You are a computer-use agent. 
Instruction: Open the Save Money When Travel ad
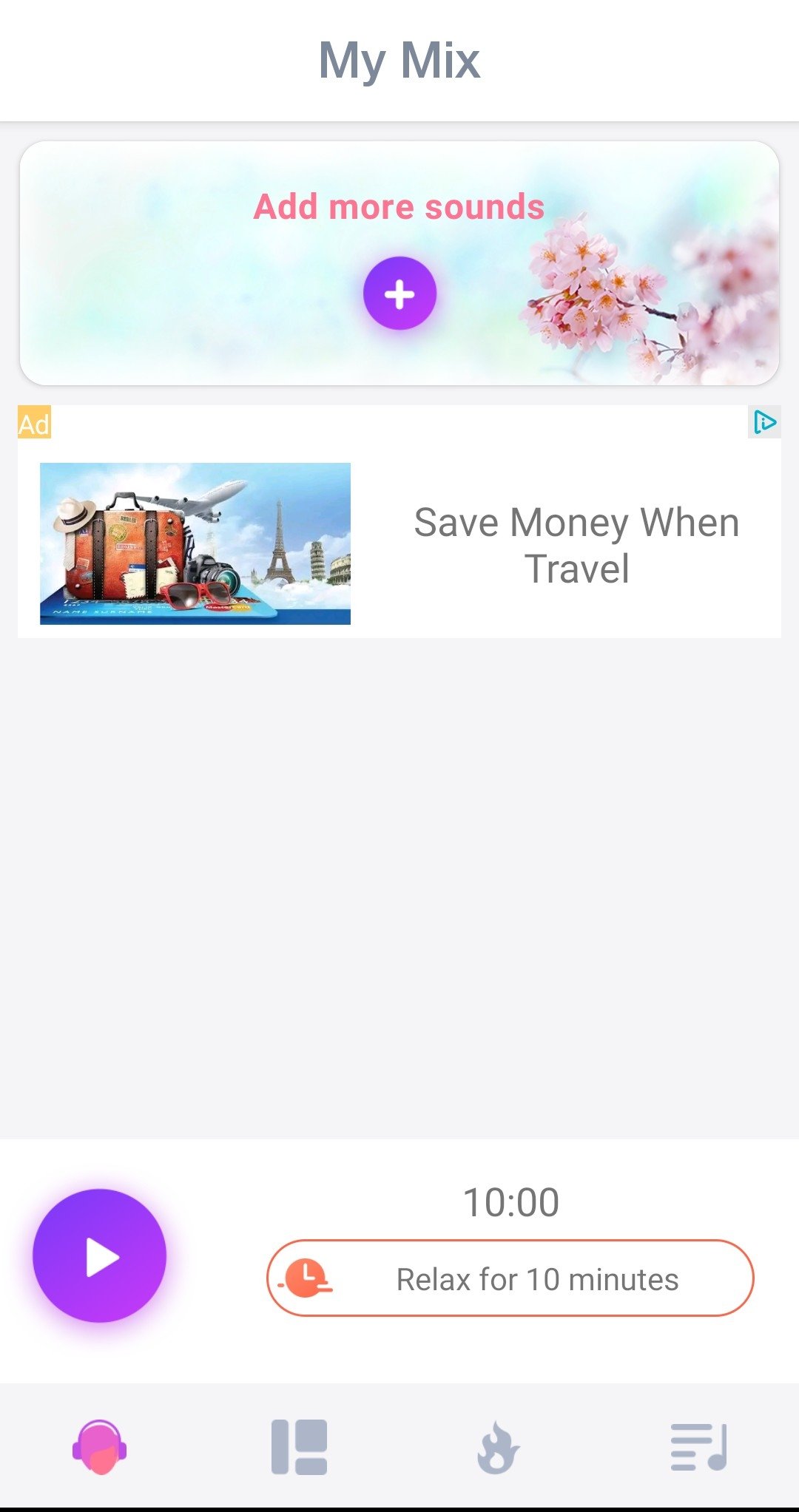(x=399, y=521)
